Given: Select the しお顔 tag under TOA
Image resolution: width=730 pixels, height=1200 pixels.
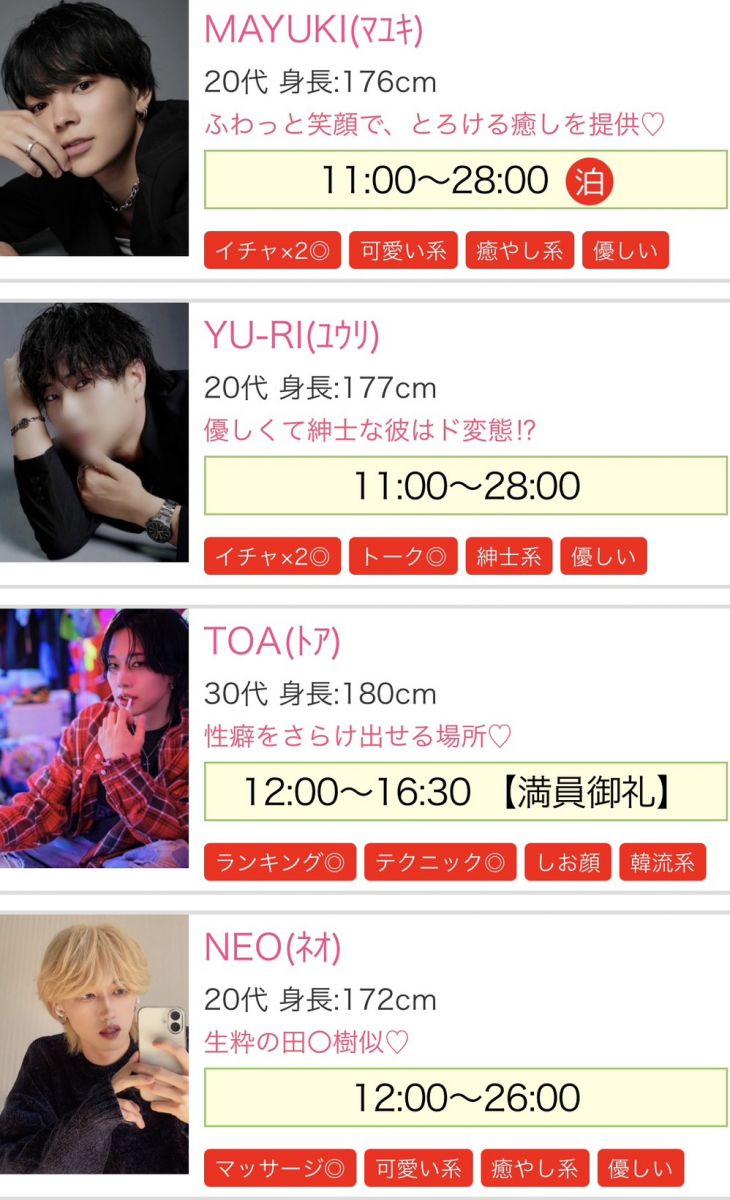Looking at the screenshot, I should click(567, 862).
